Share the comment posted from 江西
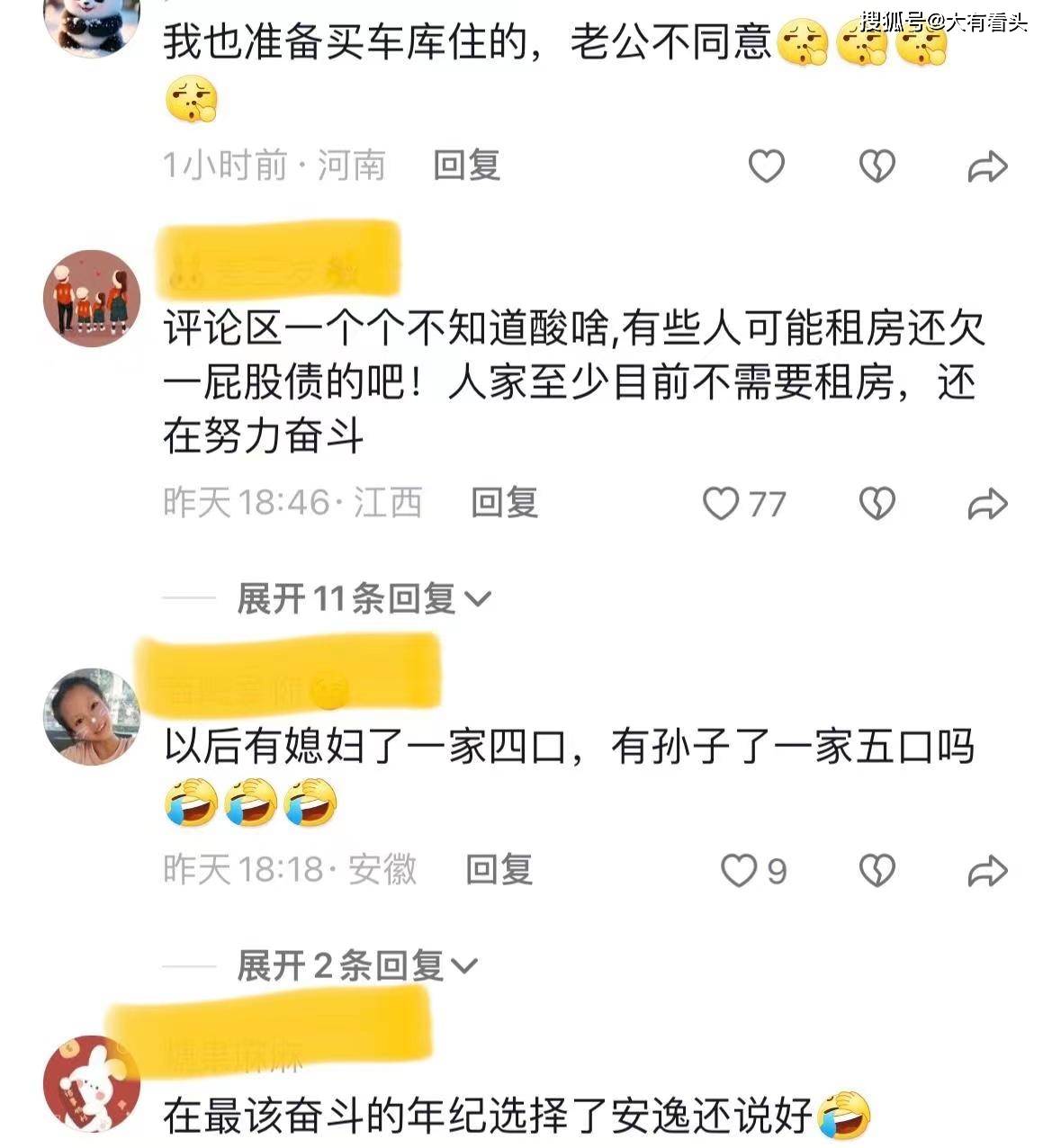The width and height of the screenshot is (1052, 1148). pyautogui.click(x=986, y=504)
